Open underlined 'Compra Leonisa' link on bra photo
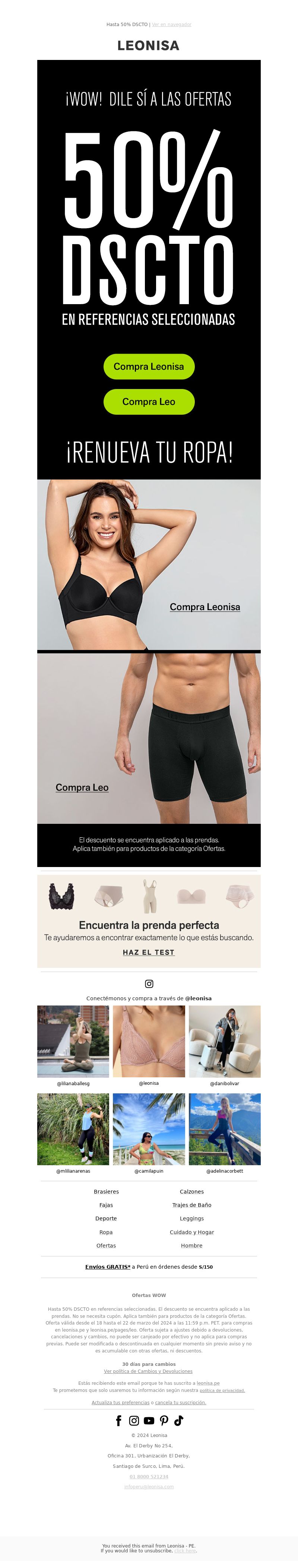The width and height of the screenshot is (298, 1568). tap(205, 607)
